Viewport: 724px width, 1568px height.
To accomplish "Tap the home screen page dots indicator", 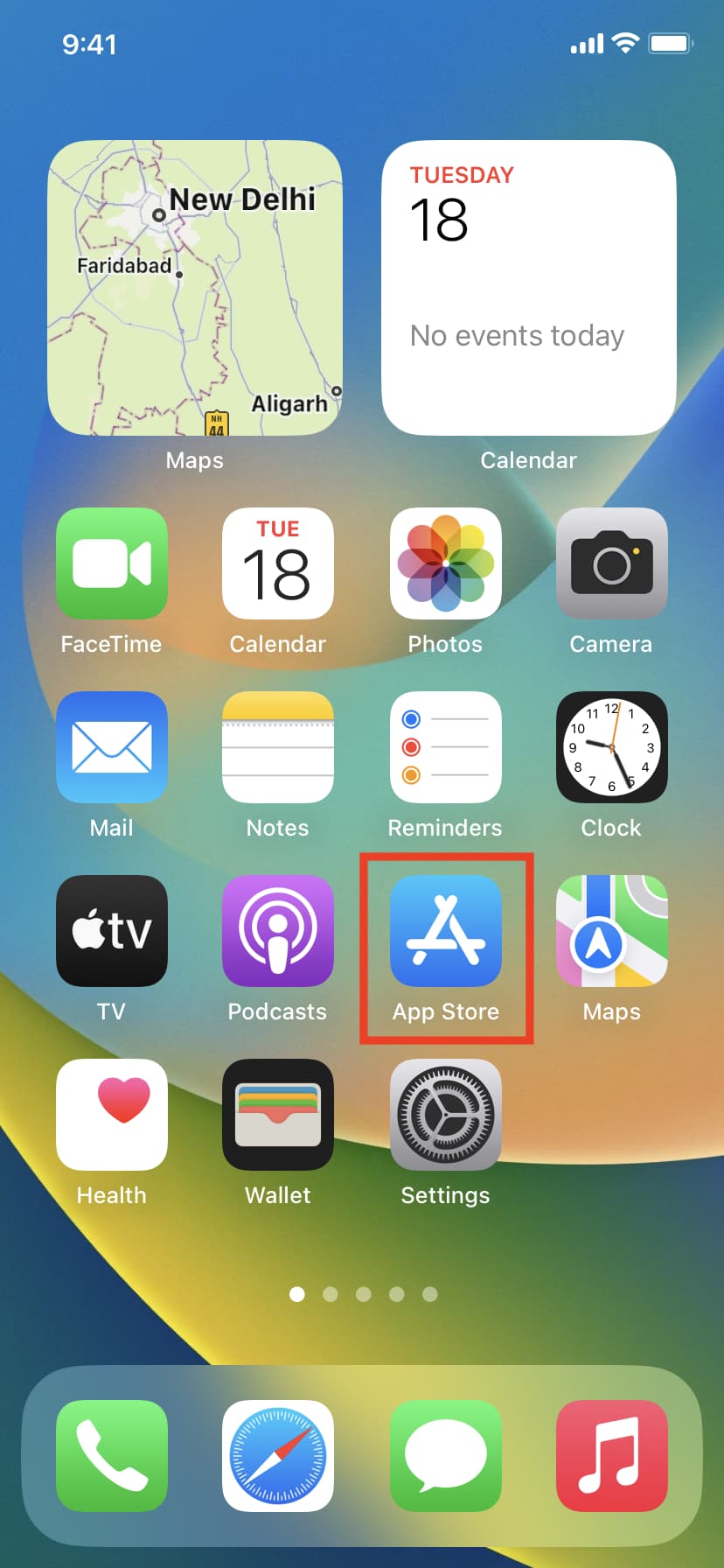I will (363, 1294).
